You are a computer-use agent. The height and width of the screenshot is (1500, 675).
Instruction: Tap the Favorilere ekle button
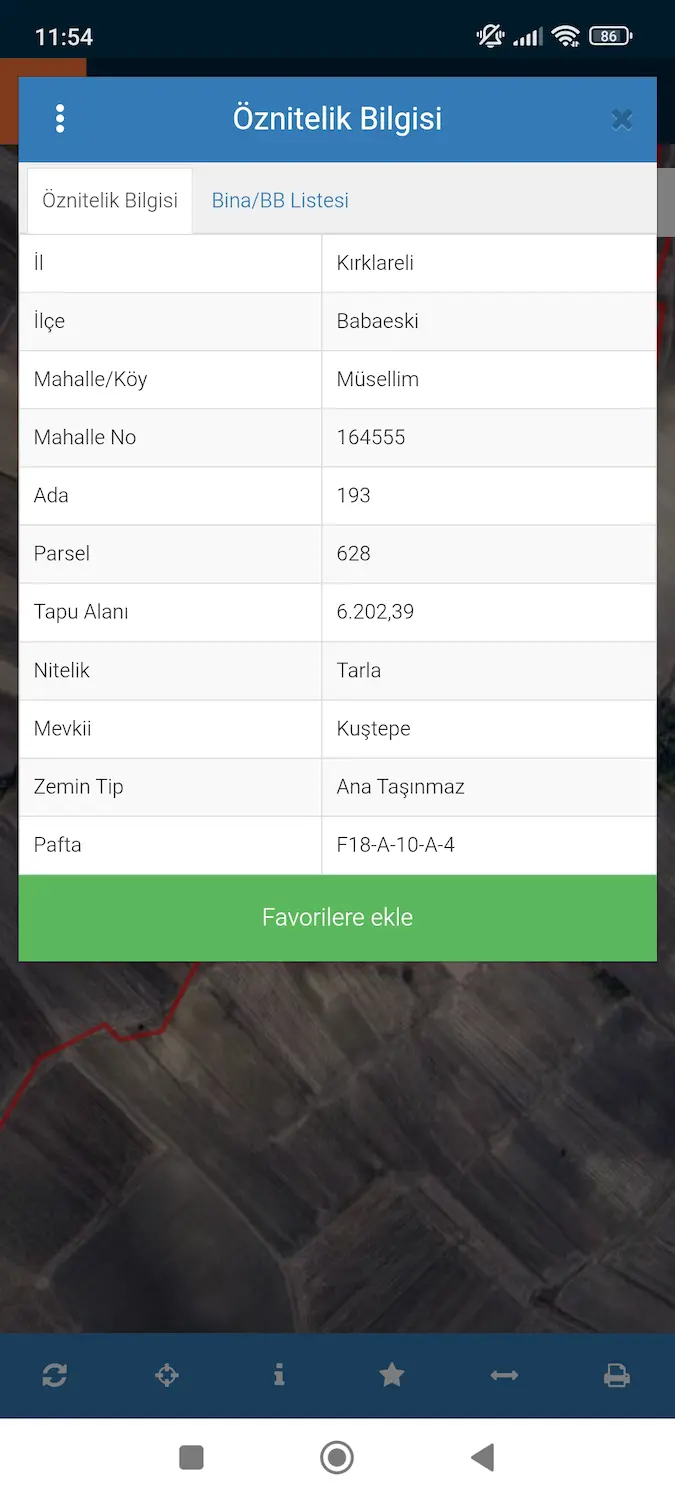338,918
